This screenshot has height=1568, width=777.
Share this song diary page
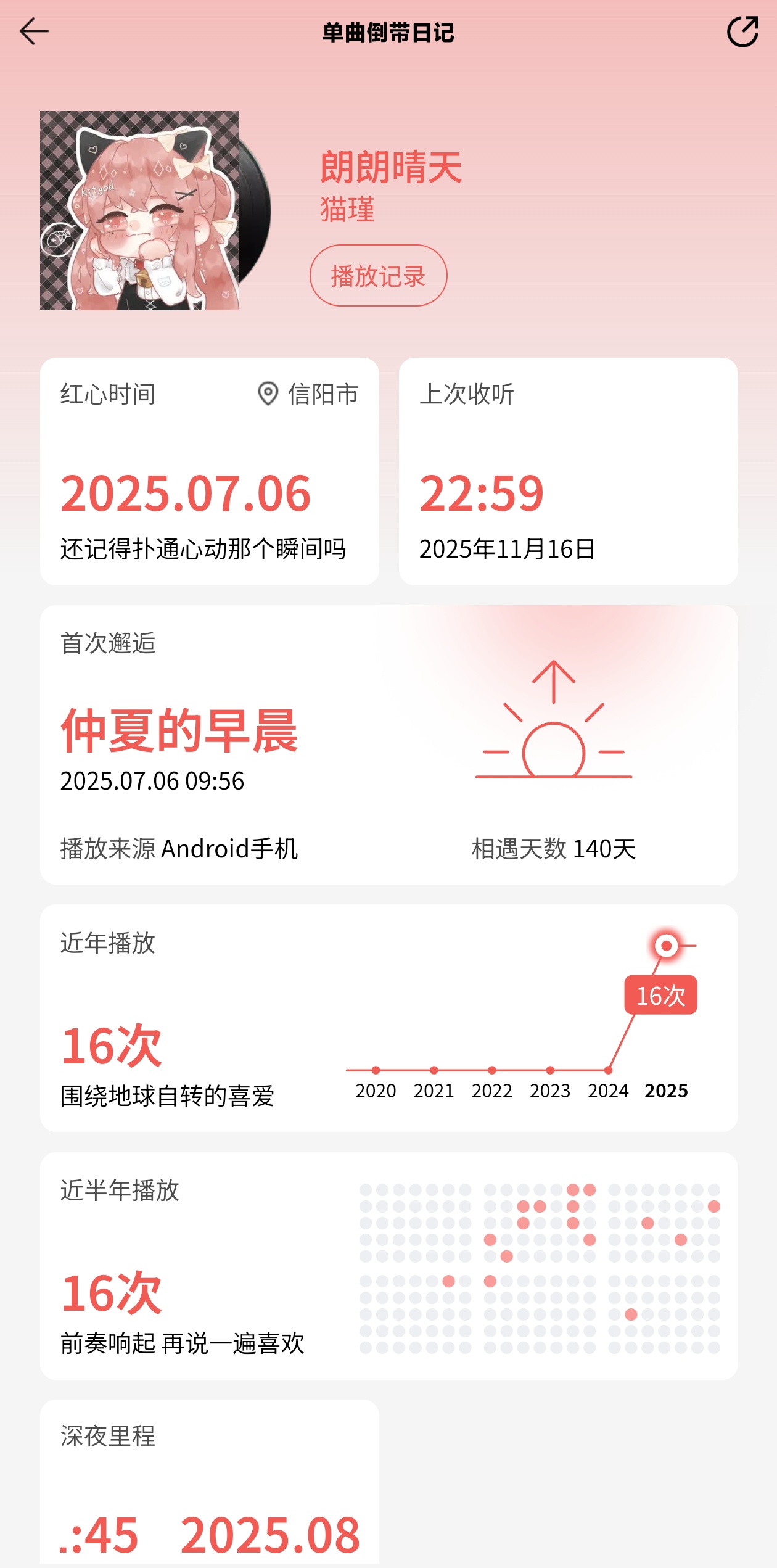coord(742,31)
